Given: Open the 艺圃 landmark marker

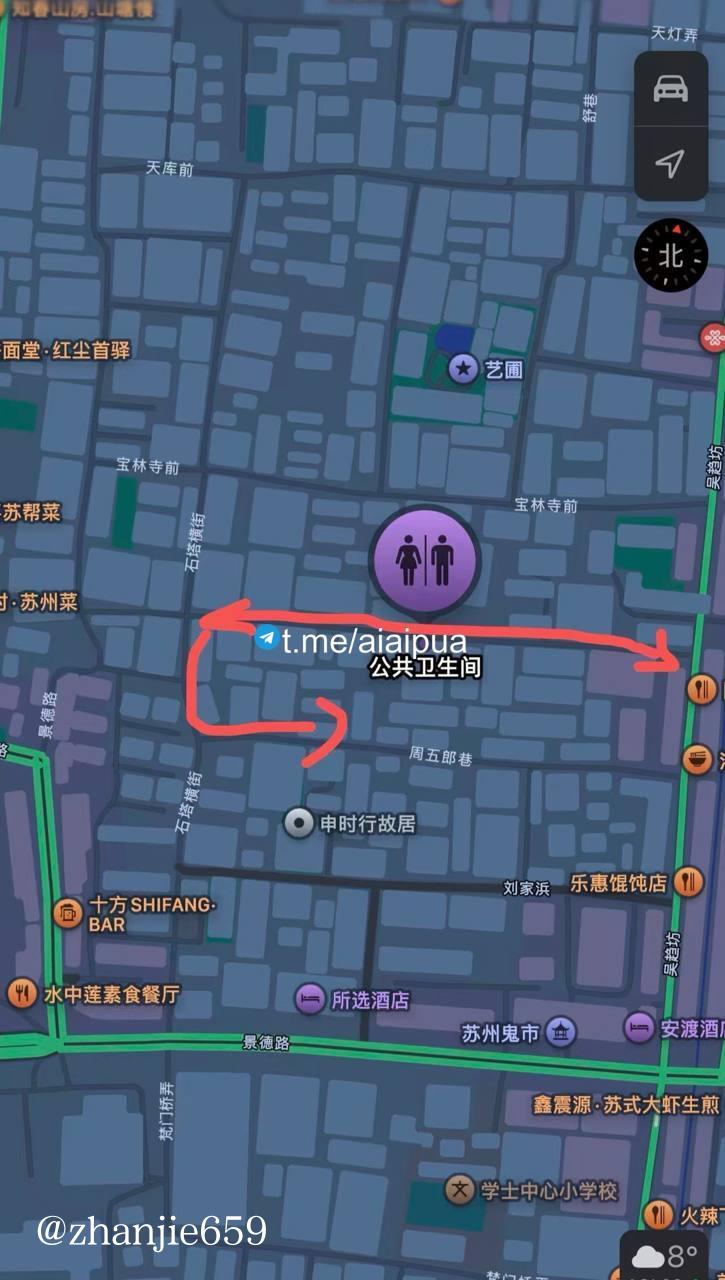Looking at the screenshot, I should click(x=462, y=370).
